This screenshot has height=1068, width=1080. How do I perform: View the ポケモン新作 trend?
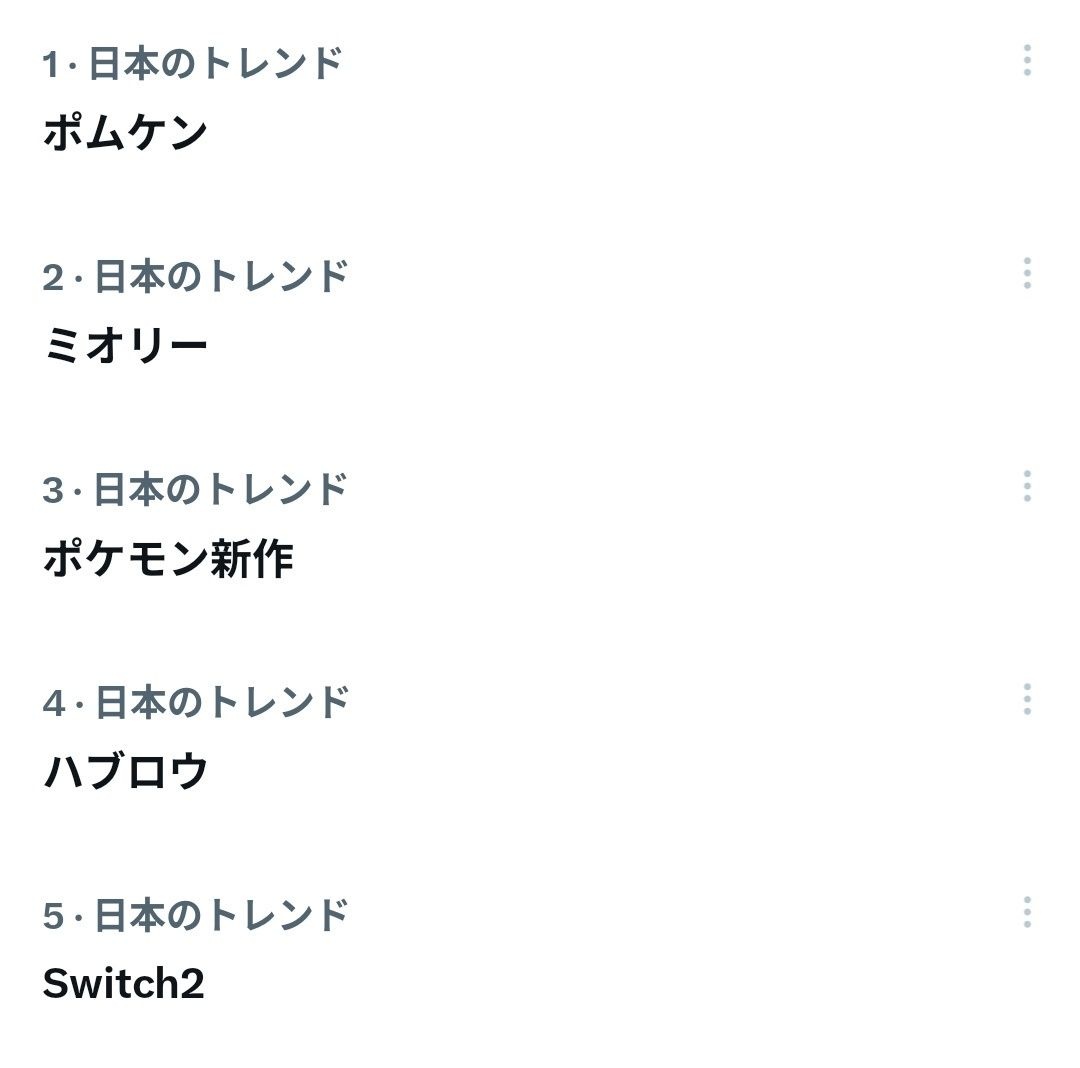pyautogui.click(x=168, y=559)
